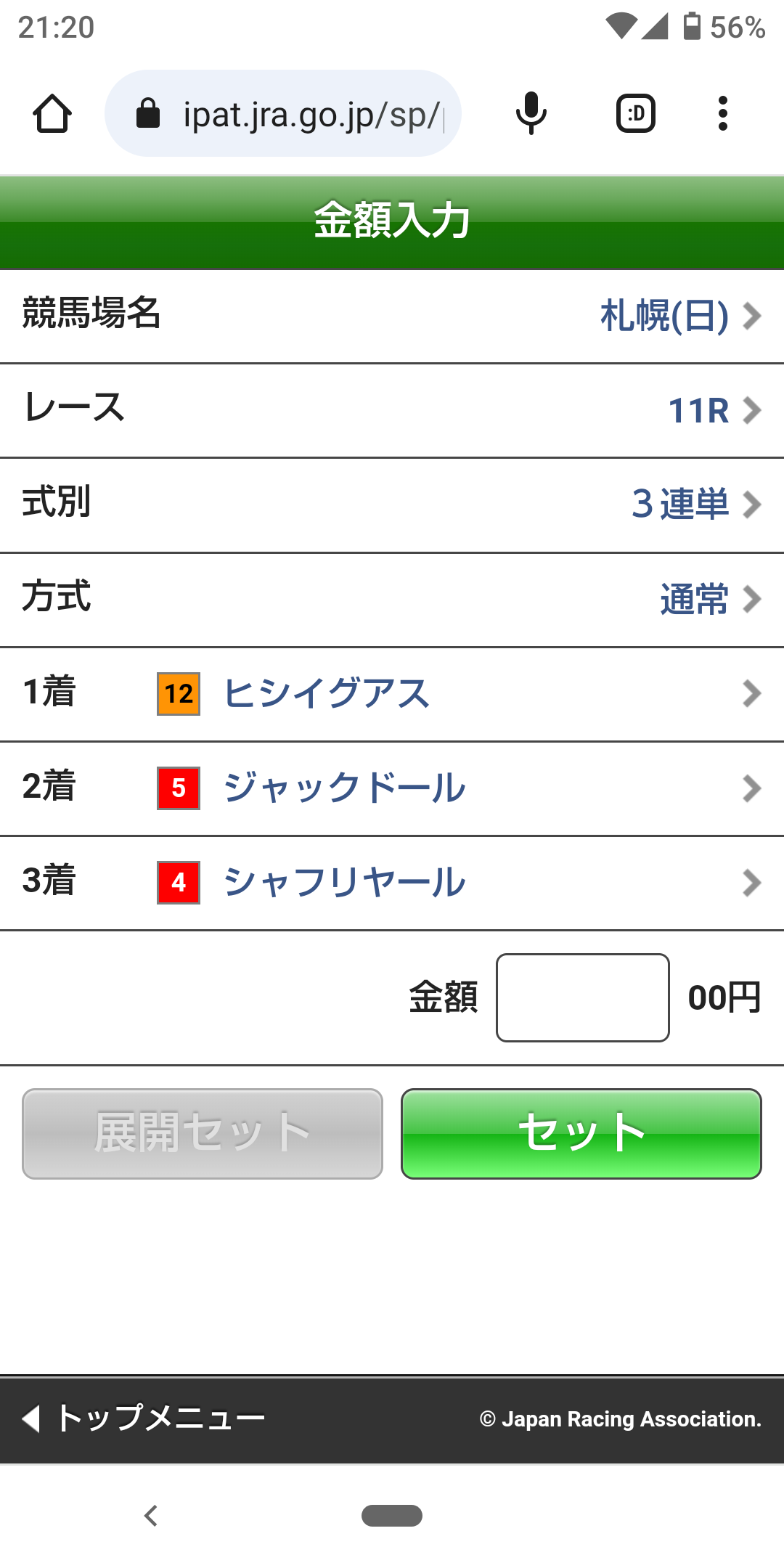This screenshot has height=1568, width=784.
Task: Change the racecourse 札幌(日)
Action: (679, 317)
